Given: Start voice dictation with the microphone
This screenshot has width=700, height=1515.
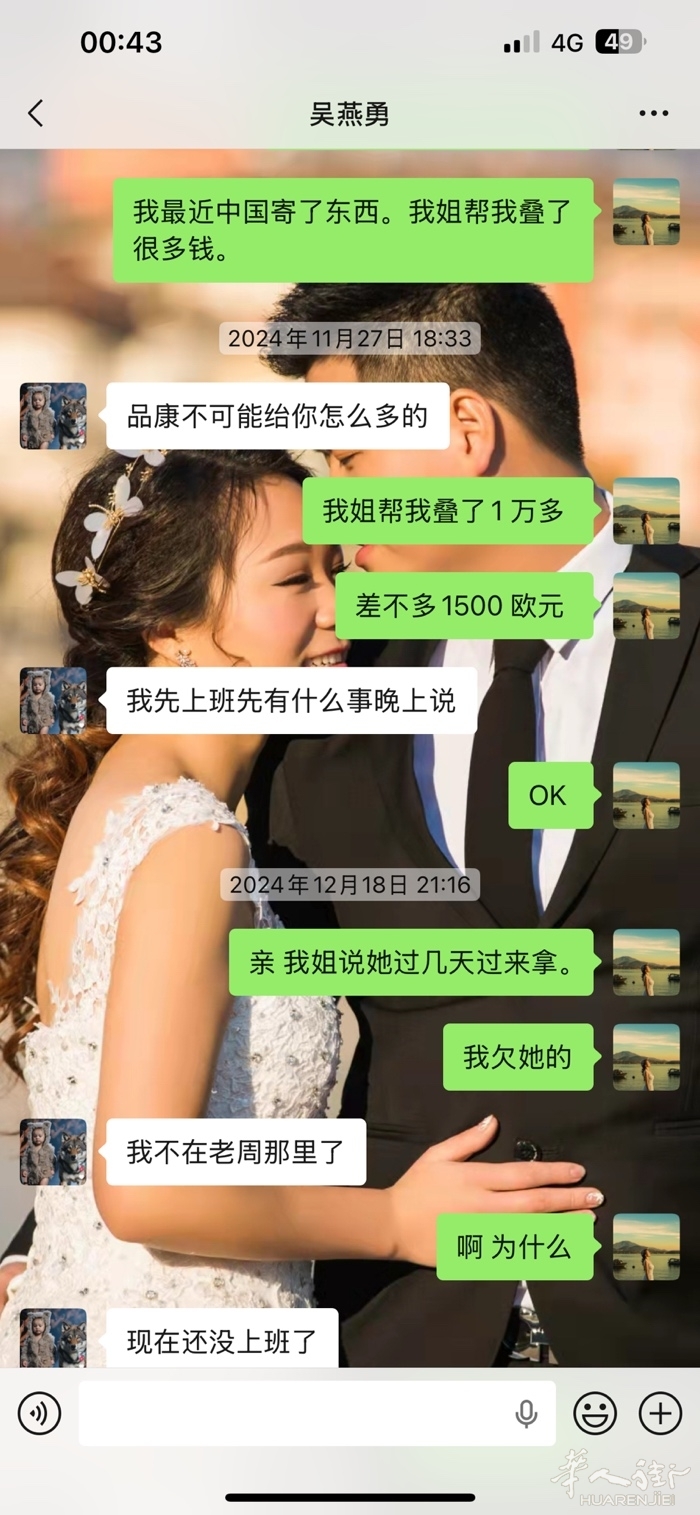Looking at the screenshot, I should (x=526, y=1413).
